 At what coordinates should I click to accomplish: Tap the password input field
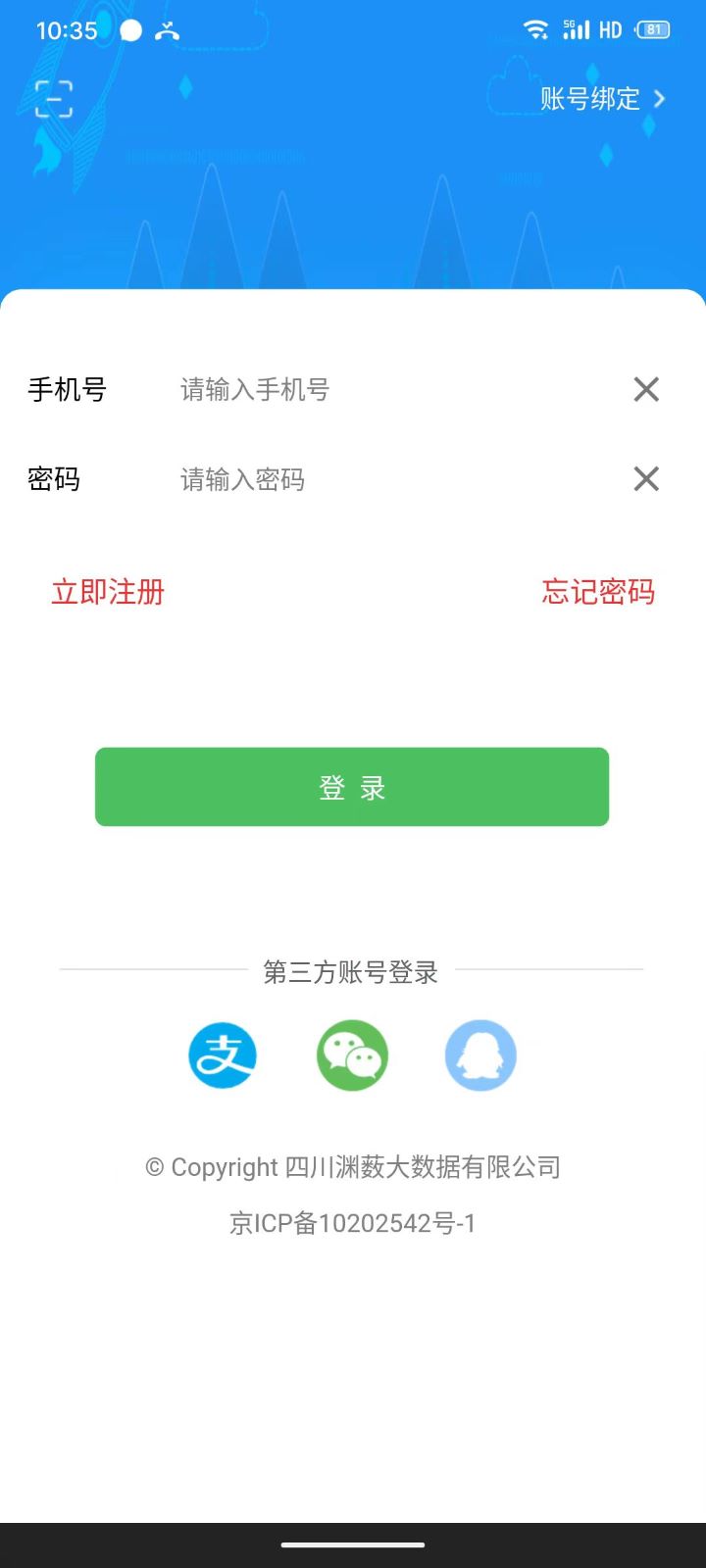click(373, 479)
